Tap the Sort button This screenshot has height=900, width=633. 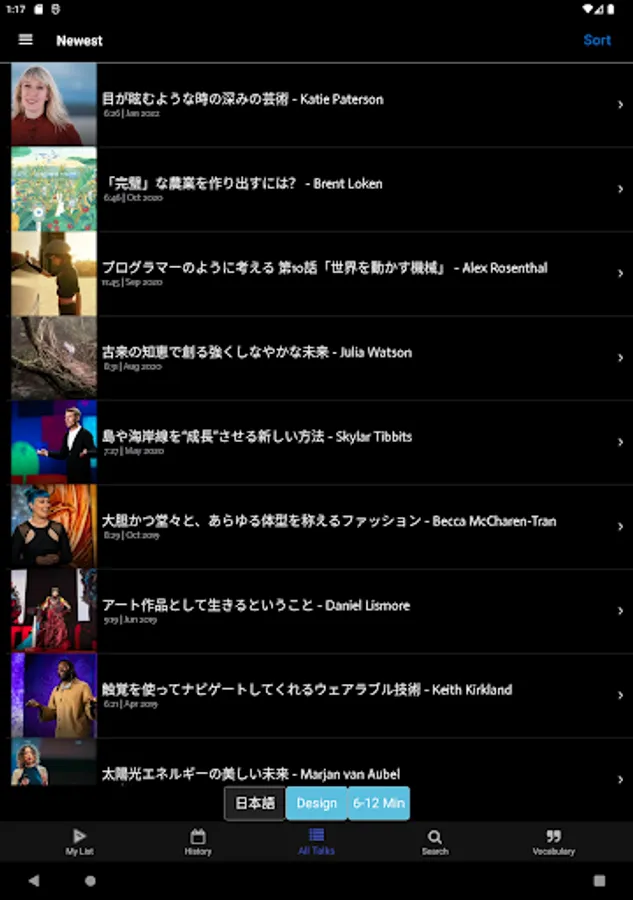[597, 40]
